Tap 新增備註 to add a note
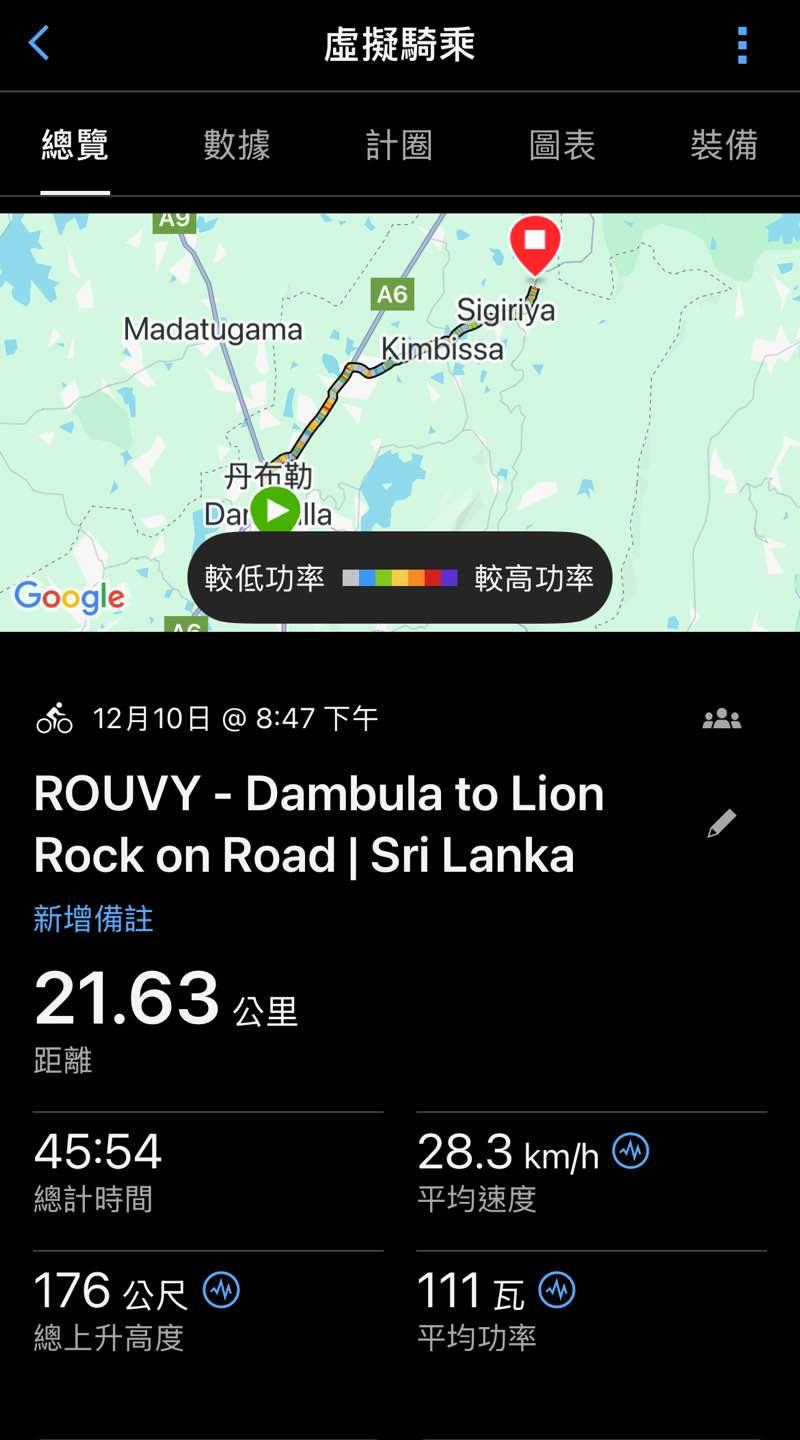Image resolution: width=800 pixels, height=1440 pixels. tap(94, 919)
